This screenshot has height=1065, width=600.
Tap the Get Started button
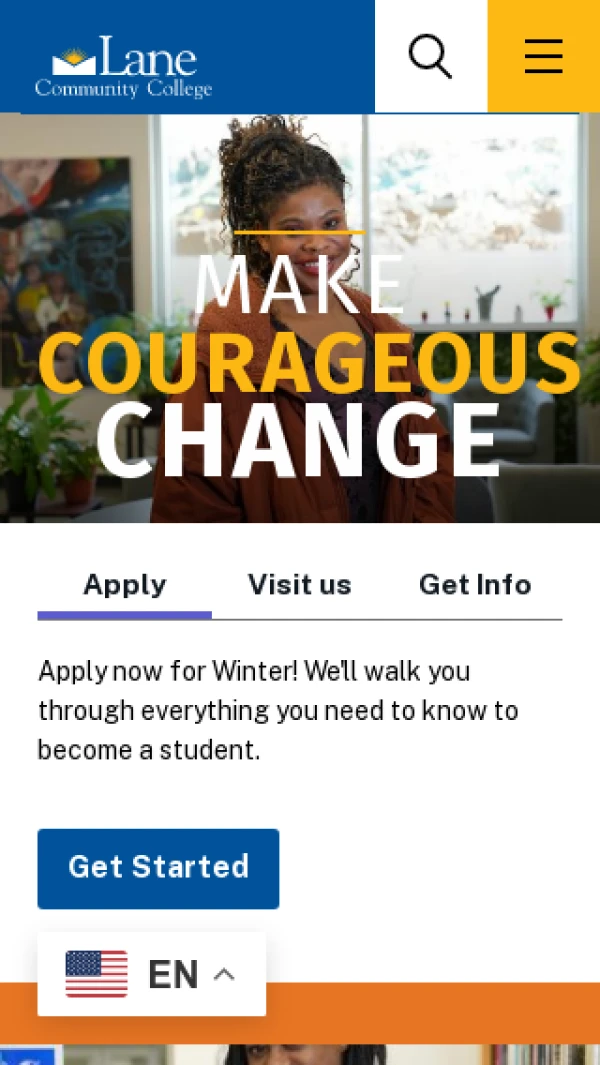[x=158, y=867]
